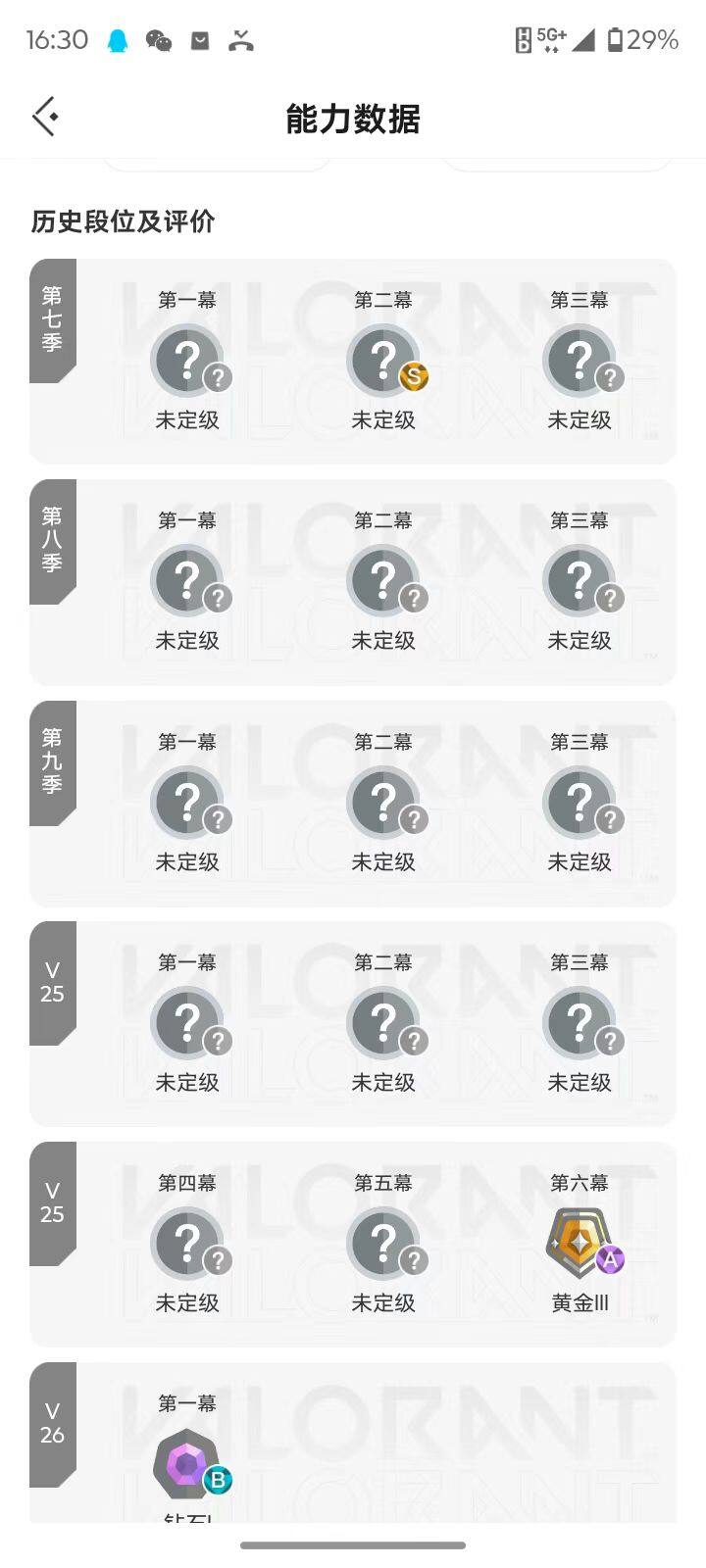Screen dimensions: 706x1568
Task: Tap the unranked badge under V25 第四幕
Action: click(x=187, y=1242)
